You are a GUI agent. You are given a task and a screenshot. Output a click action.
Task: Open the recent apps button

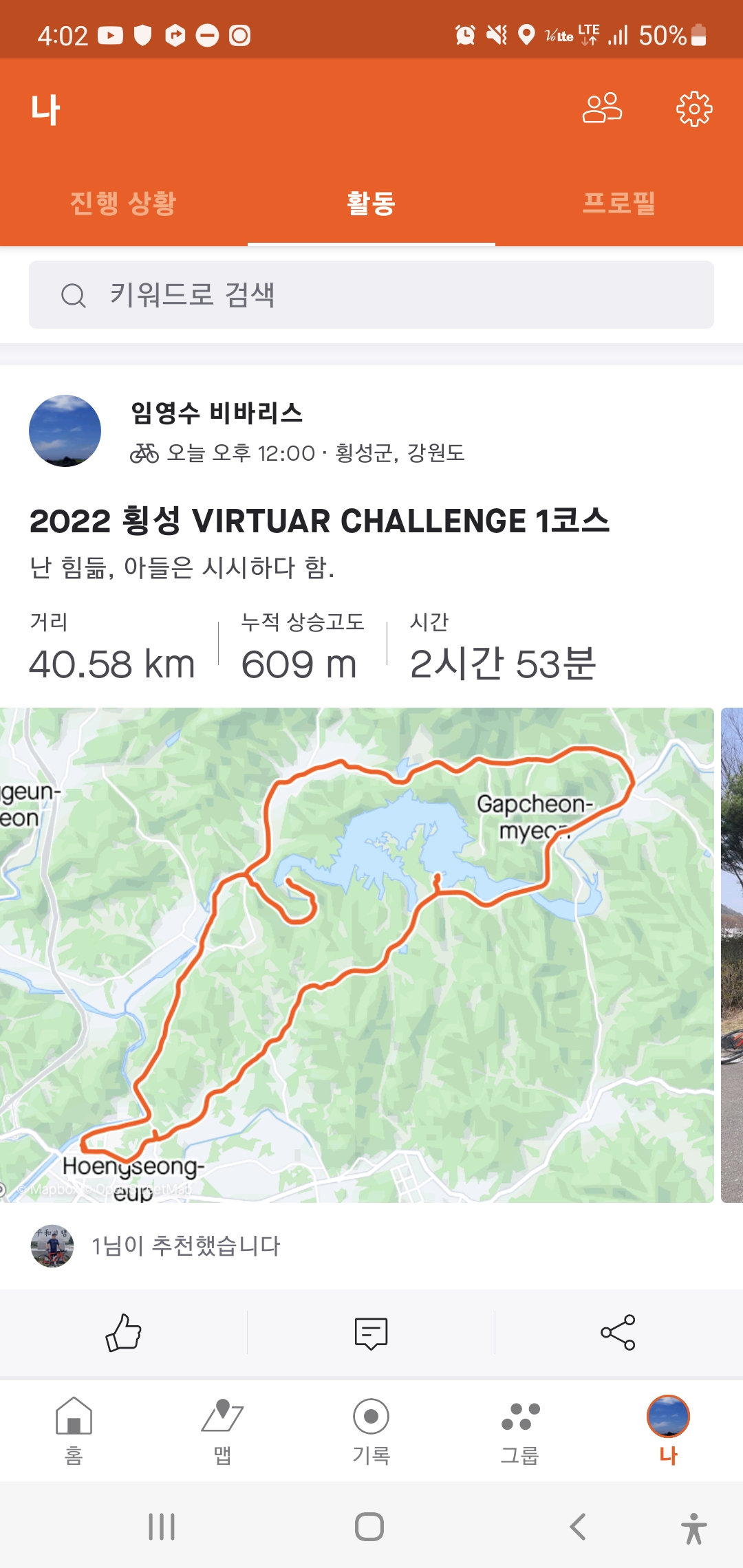point(162,1527)
